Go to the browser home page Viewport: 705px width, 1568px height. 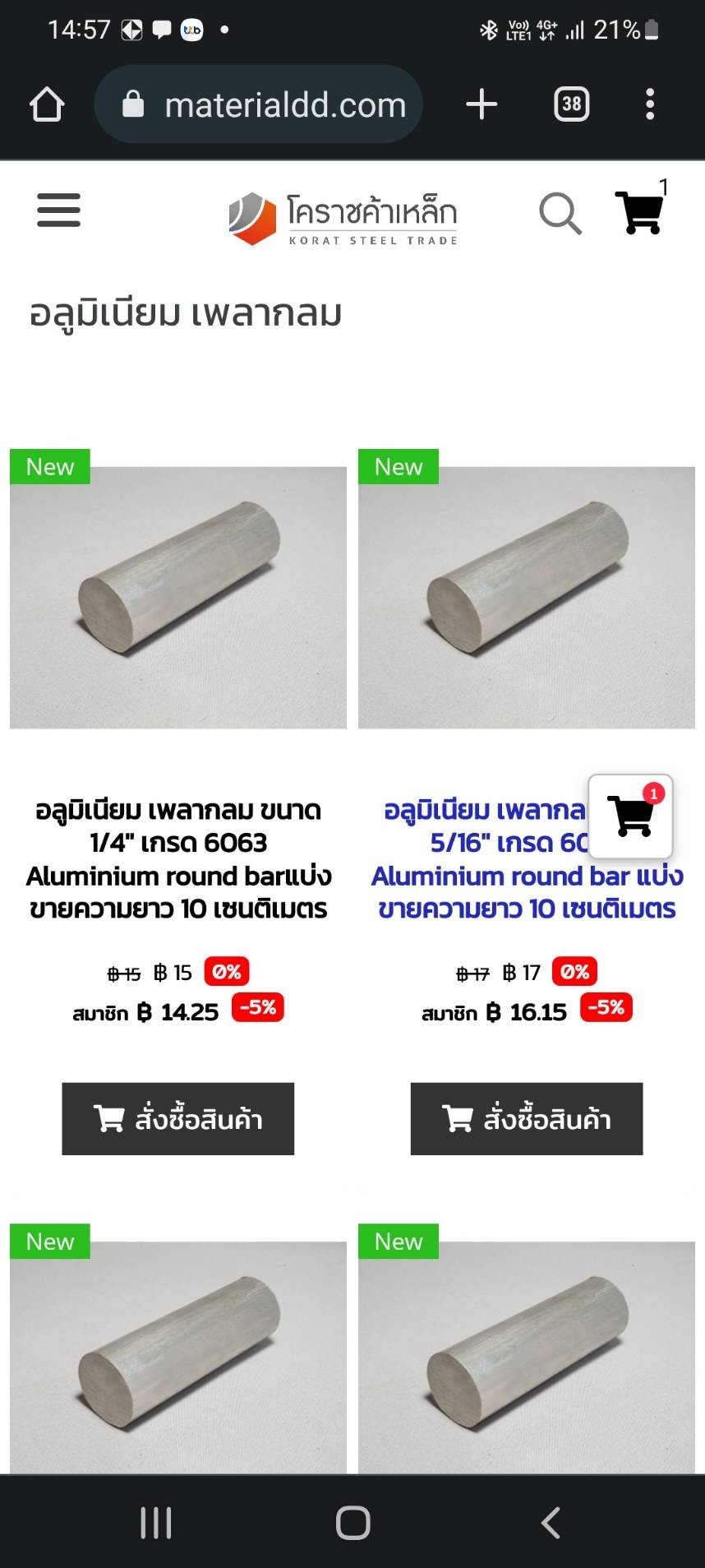[x=47, y=104]
